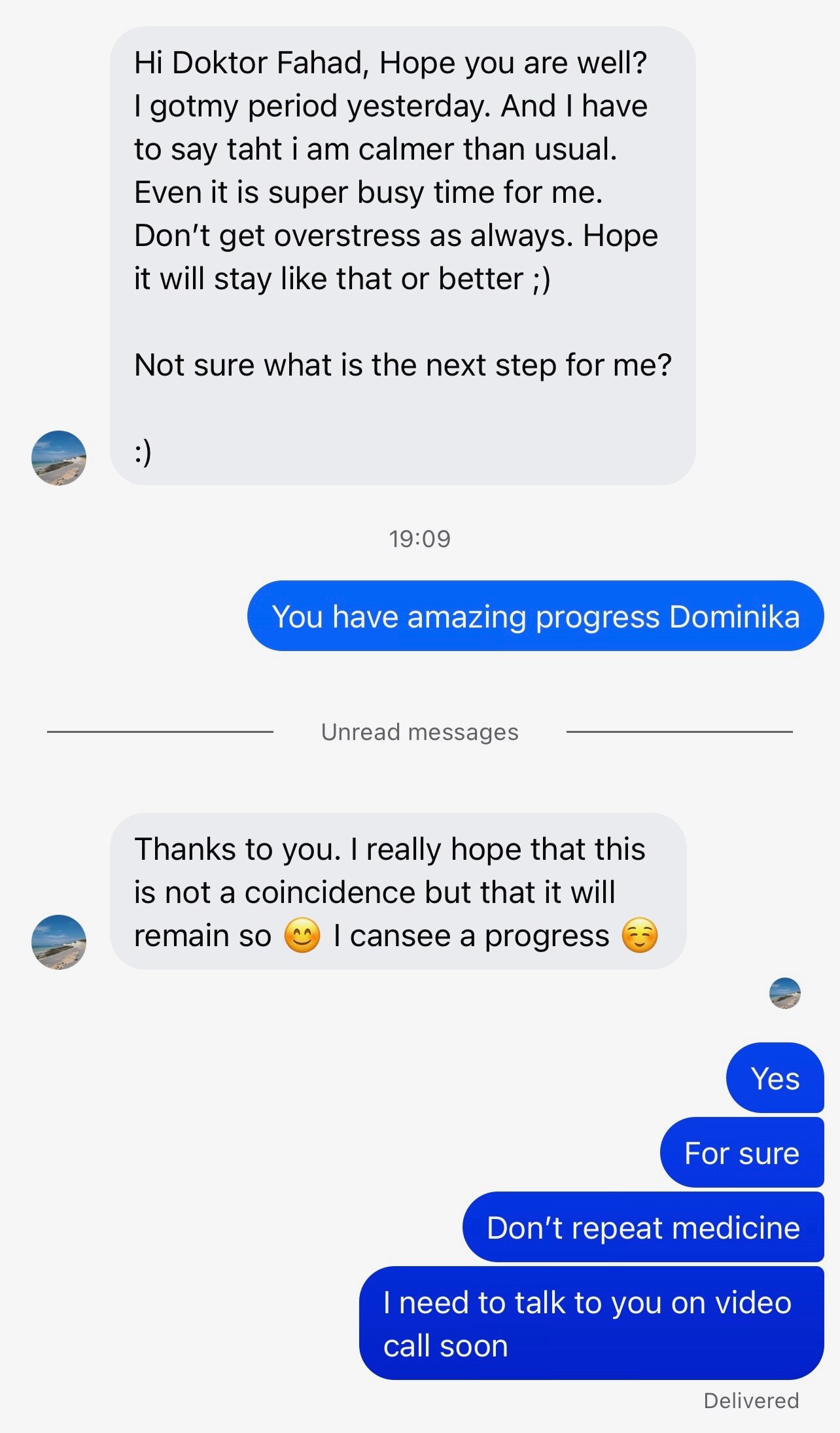
Task: Tap the avatar next to the 'Thanks to you' message
Action: point(59,942)
